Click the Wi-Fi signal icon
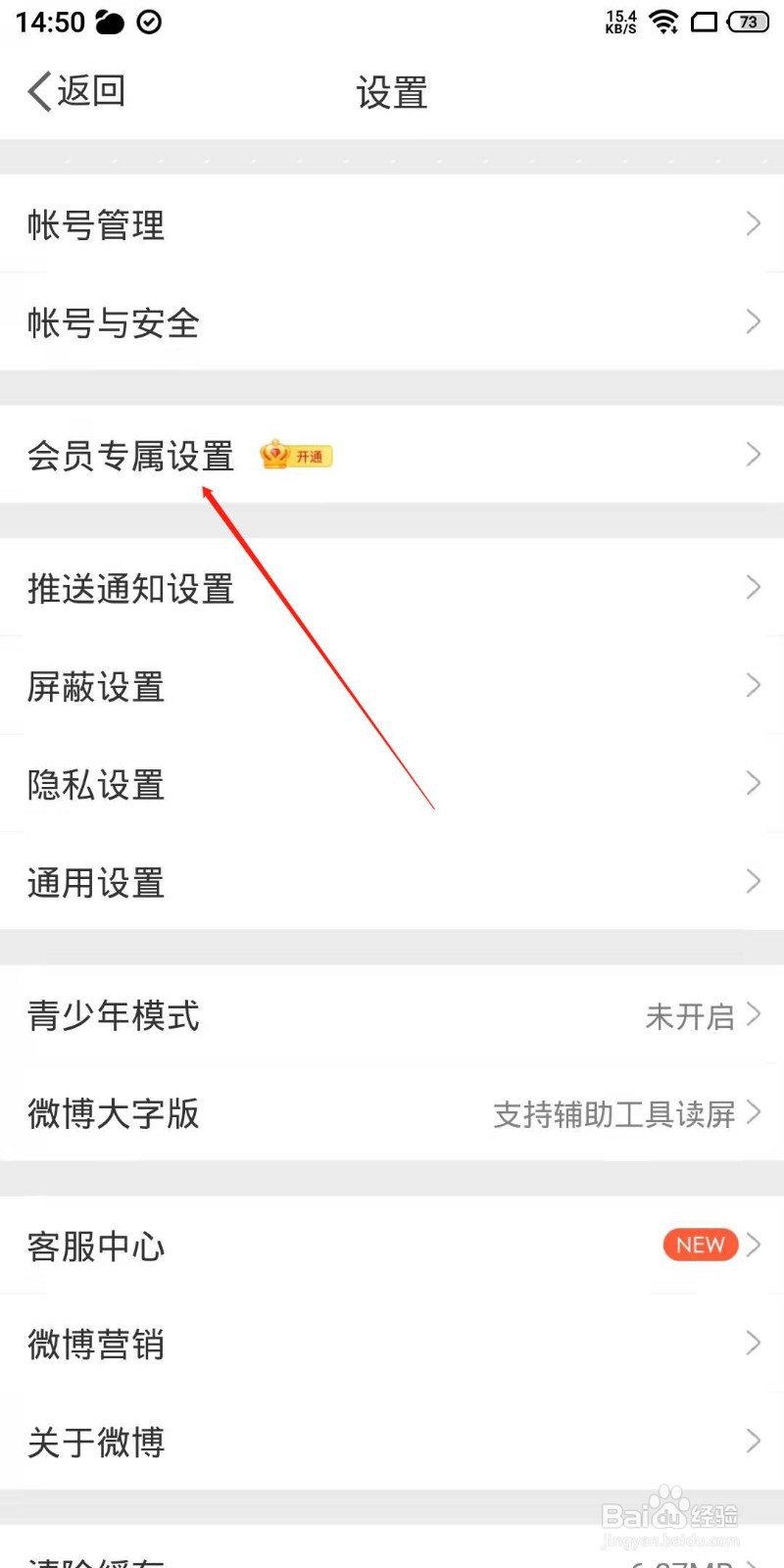 [665, 24]
